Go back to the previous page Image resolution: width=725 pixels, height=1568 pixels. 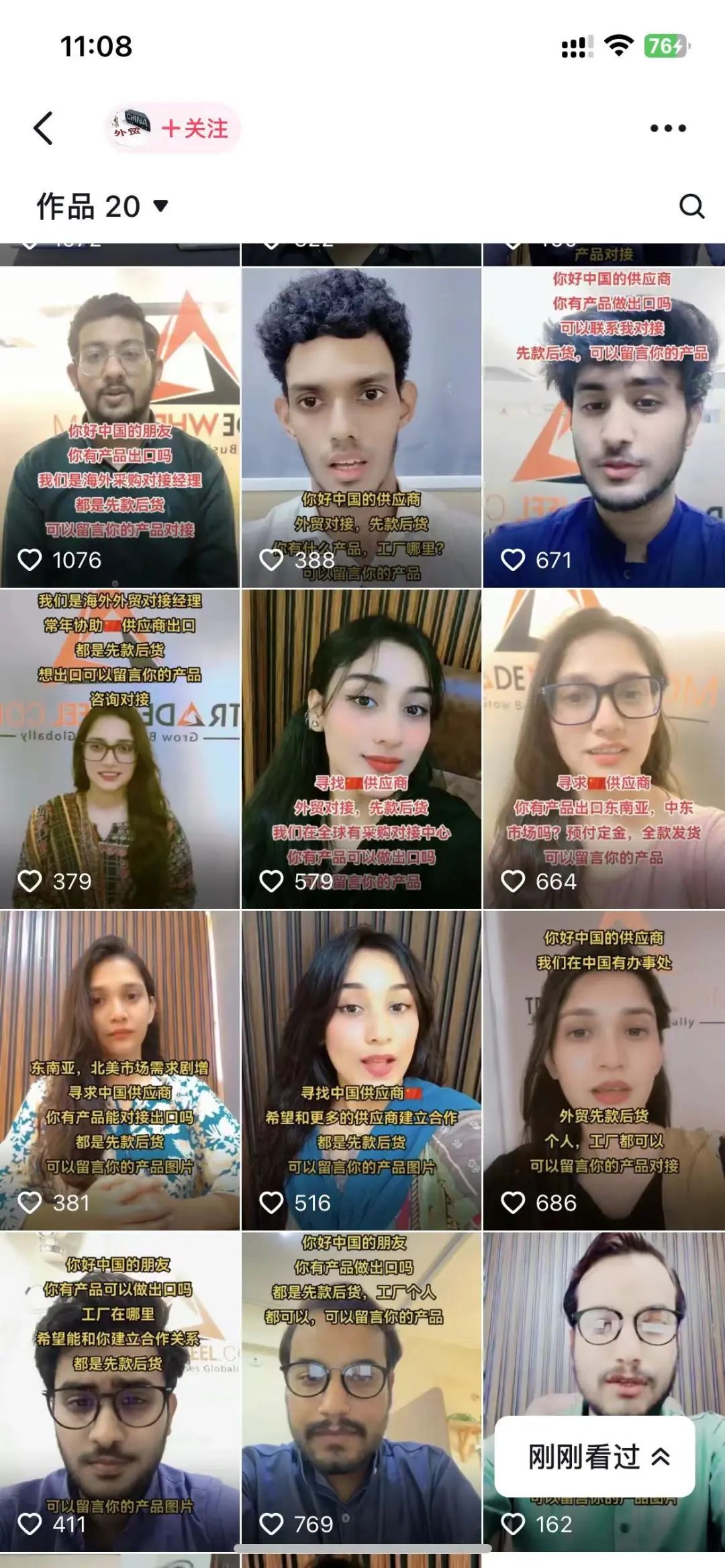tap(44, 128)
